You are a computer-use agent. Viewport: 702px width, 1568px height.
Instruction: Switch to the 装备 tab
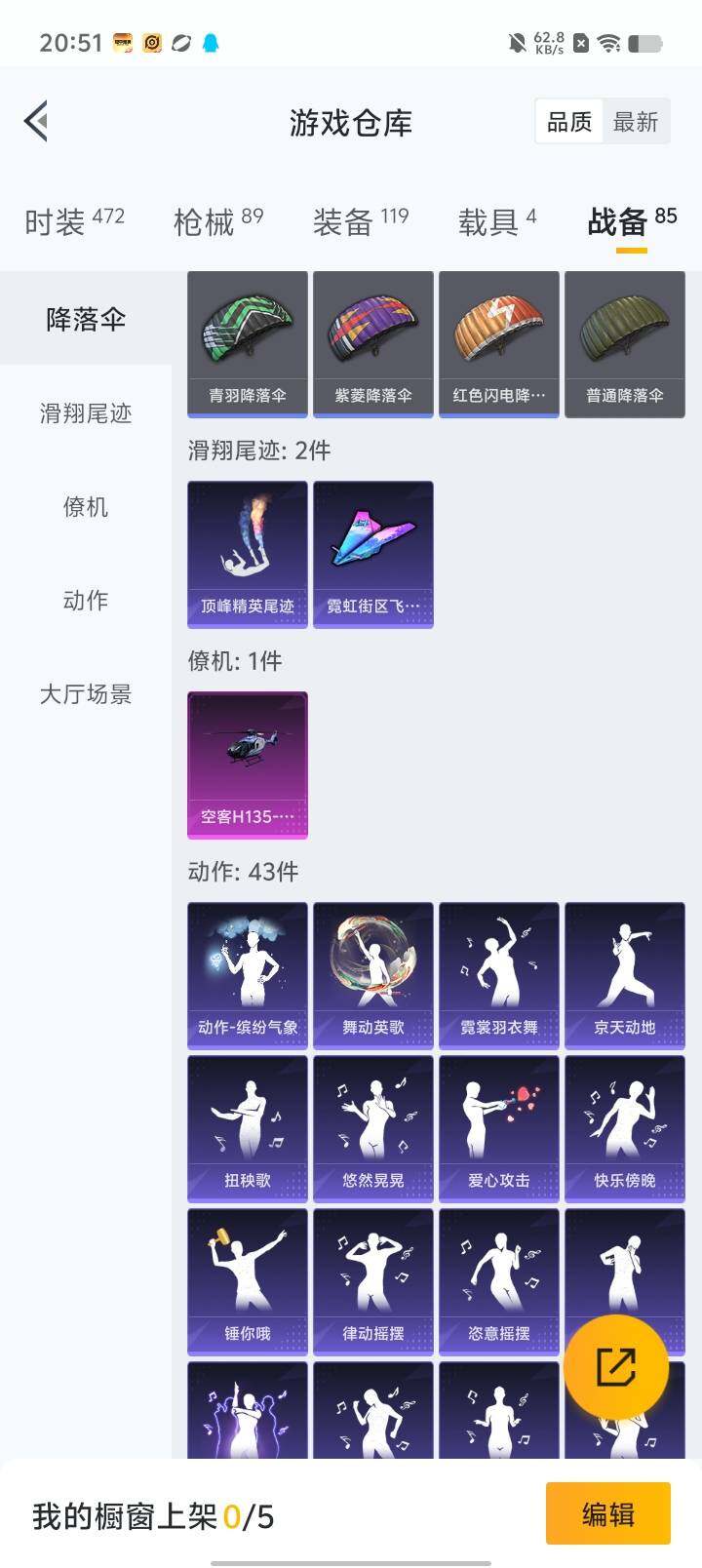(360, 221)
